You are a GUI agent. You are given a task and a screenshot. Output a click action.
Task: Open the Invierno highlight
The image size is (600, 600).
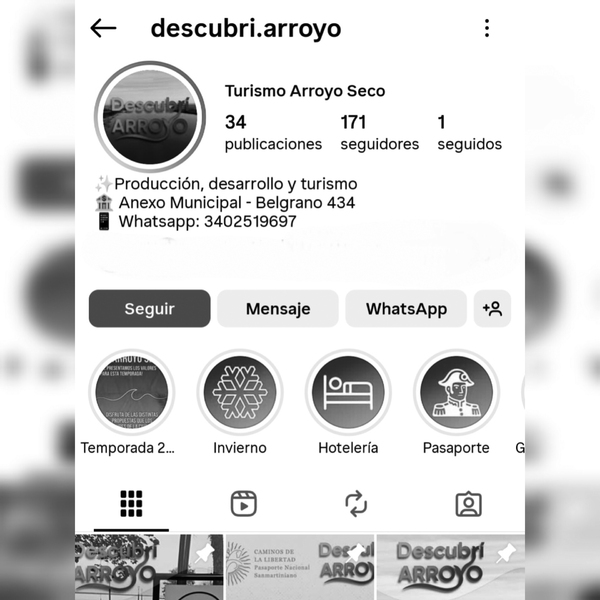point(240,391)
